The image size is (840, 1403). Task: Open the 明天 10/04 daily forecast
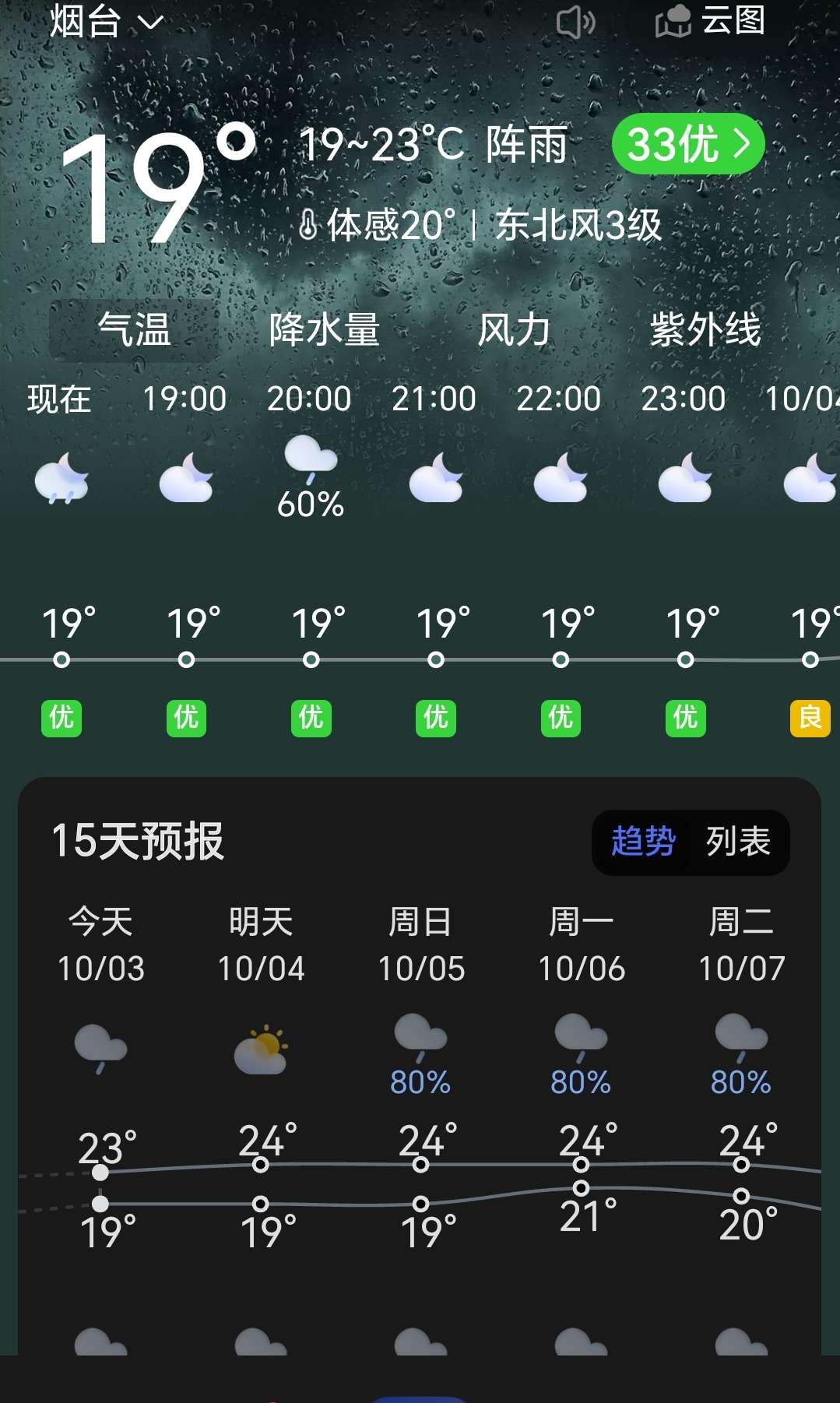pos(261,945)
